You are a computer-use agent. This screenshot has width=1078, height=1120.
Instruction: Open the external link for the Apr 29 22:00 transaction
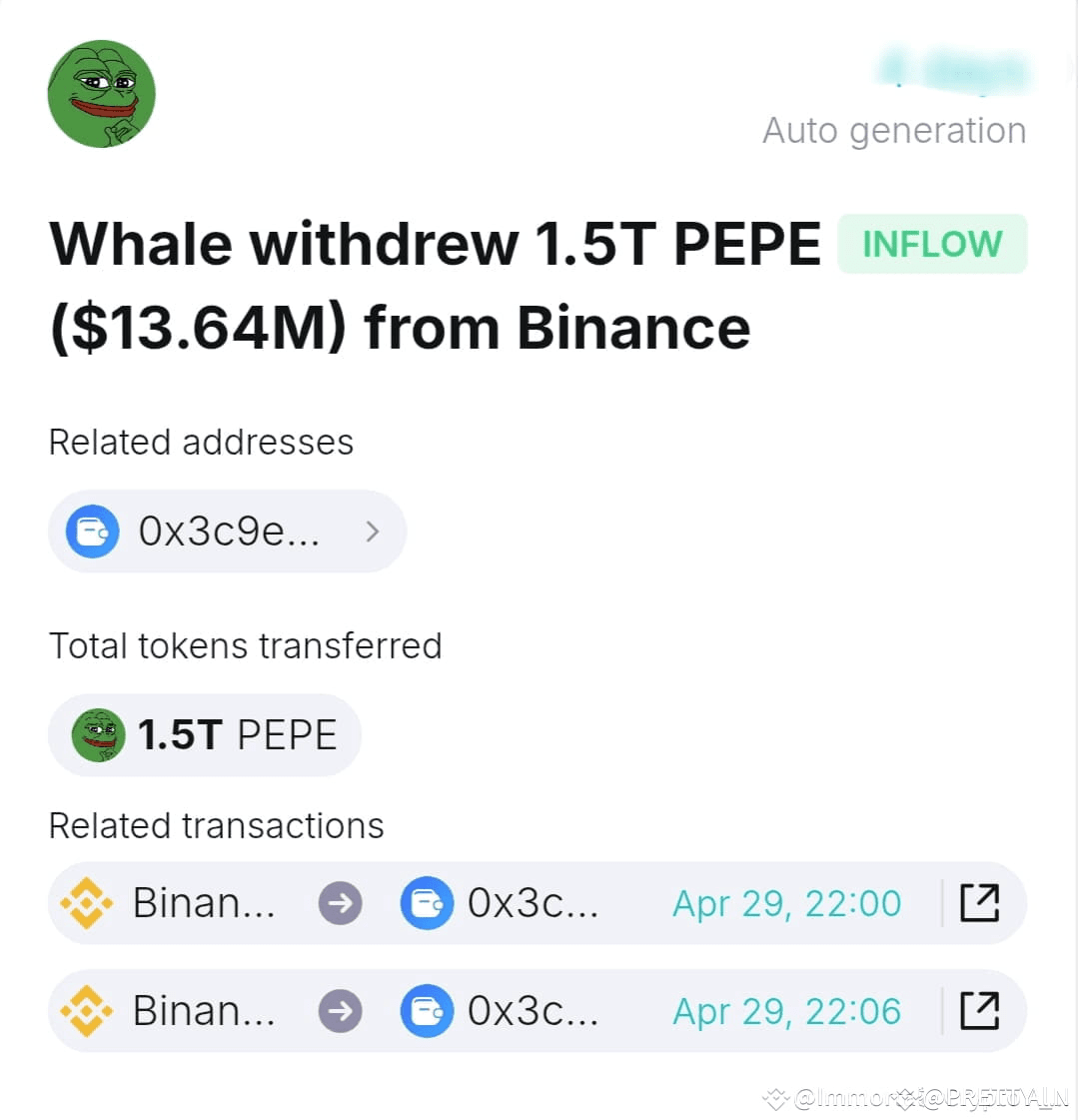980,902
